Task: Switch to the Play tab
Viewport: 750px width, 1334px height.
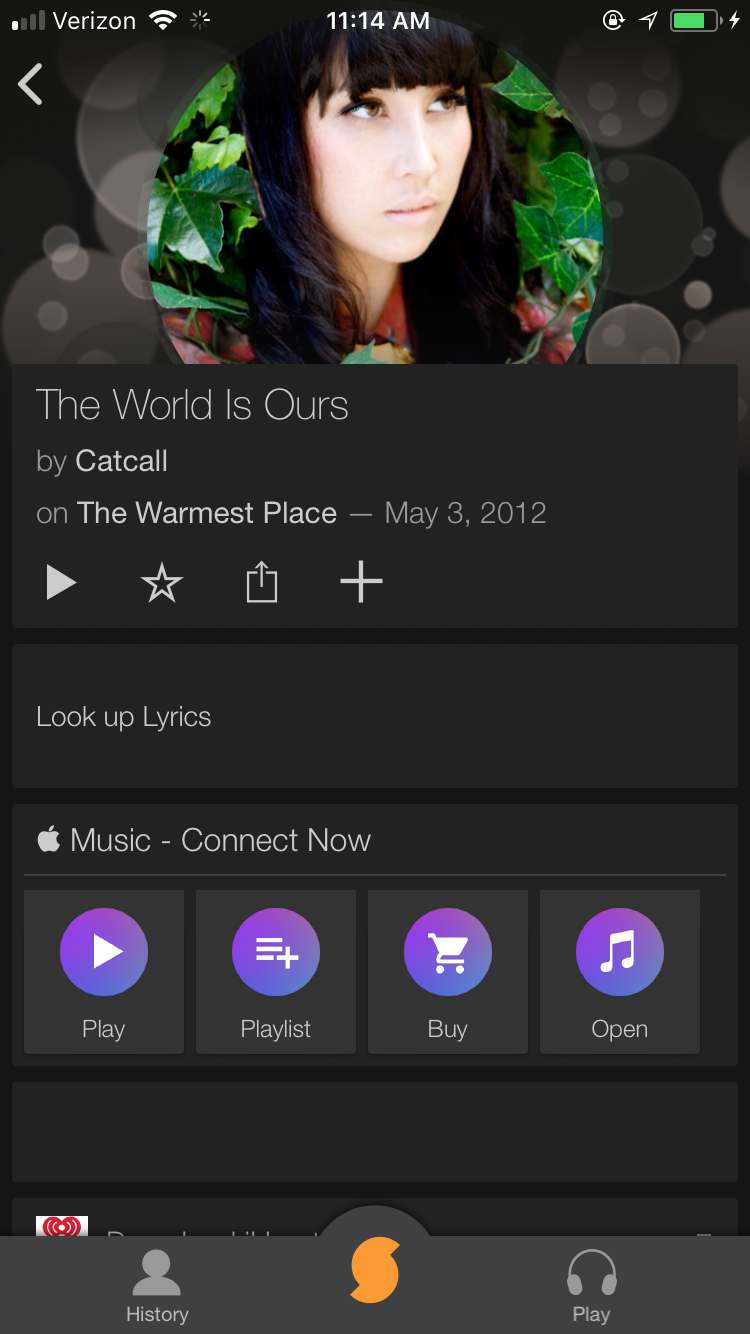Action: pos(591,1286)
